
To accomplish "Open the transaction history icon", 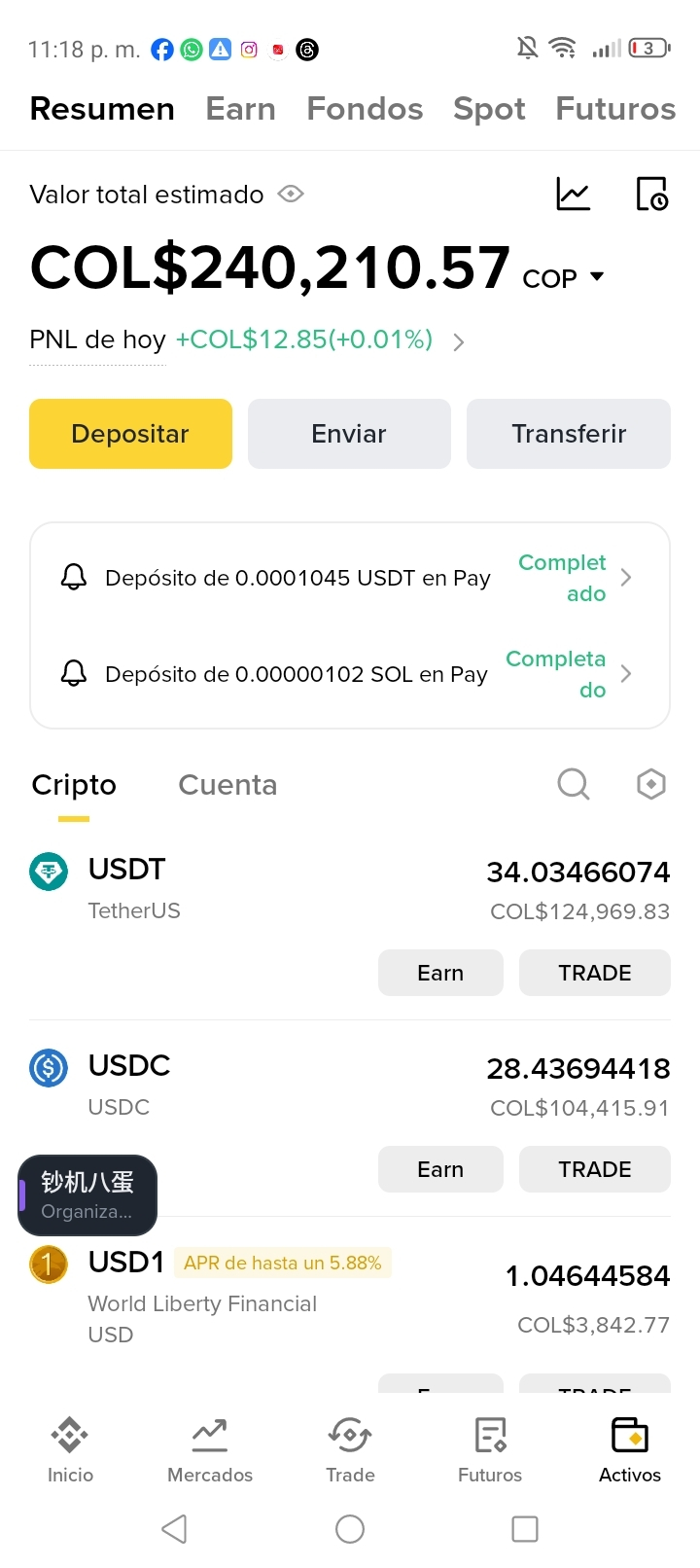I will (x=651, y=195).
